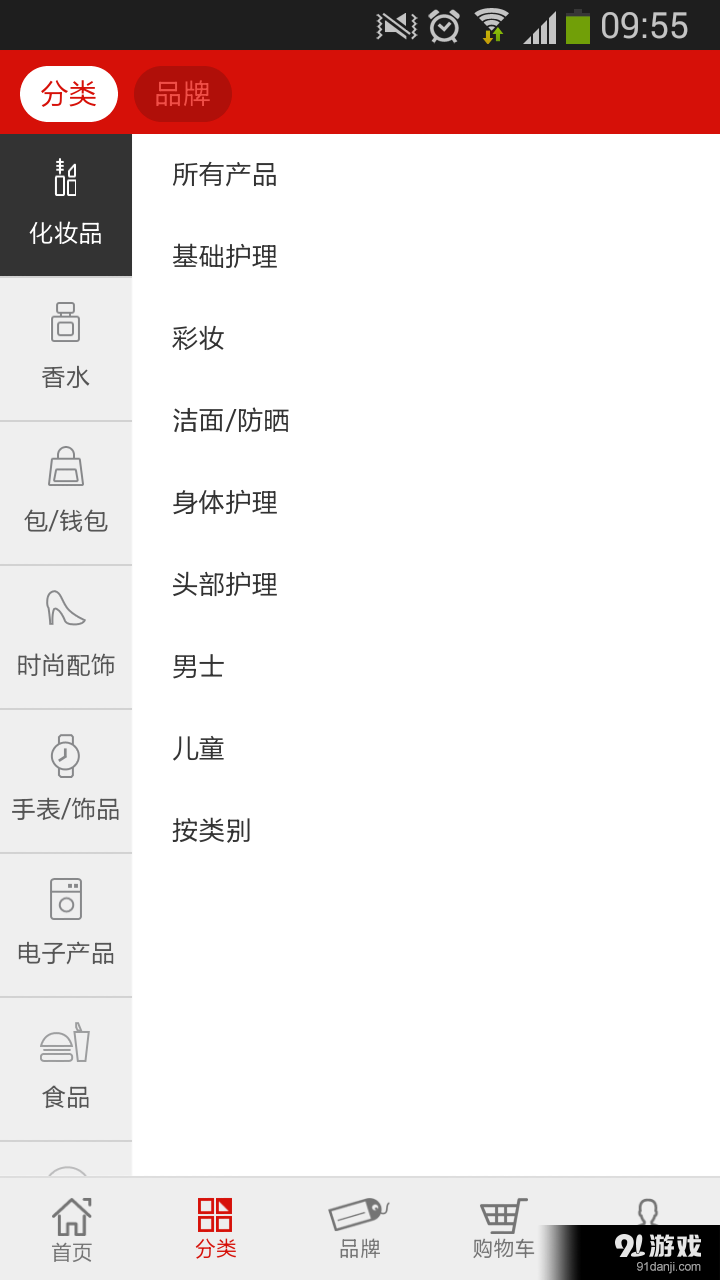Select the 包/钱包 category

(66, 493)
